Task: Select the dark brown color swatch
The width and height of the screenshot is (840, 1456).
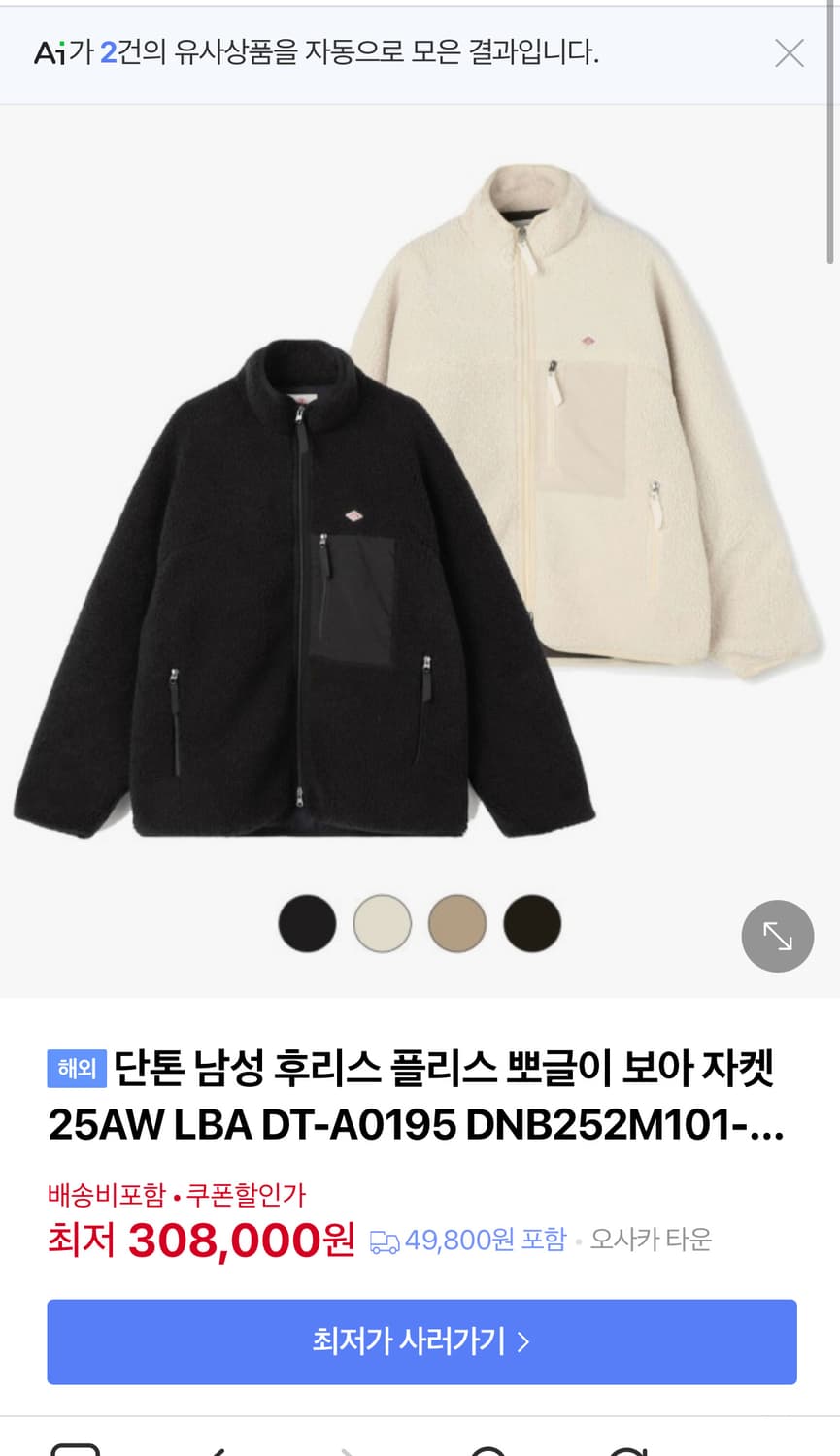Action: [531, 923]
